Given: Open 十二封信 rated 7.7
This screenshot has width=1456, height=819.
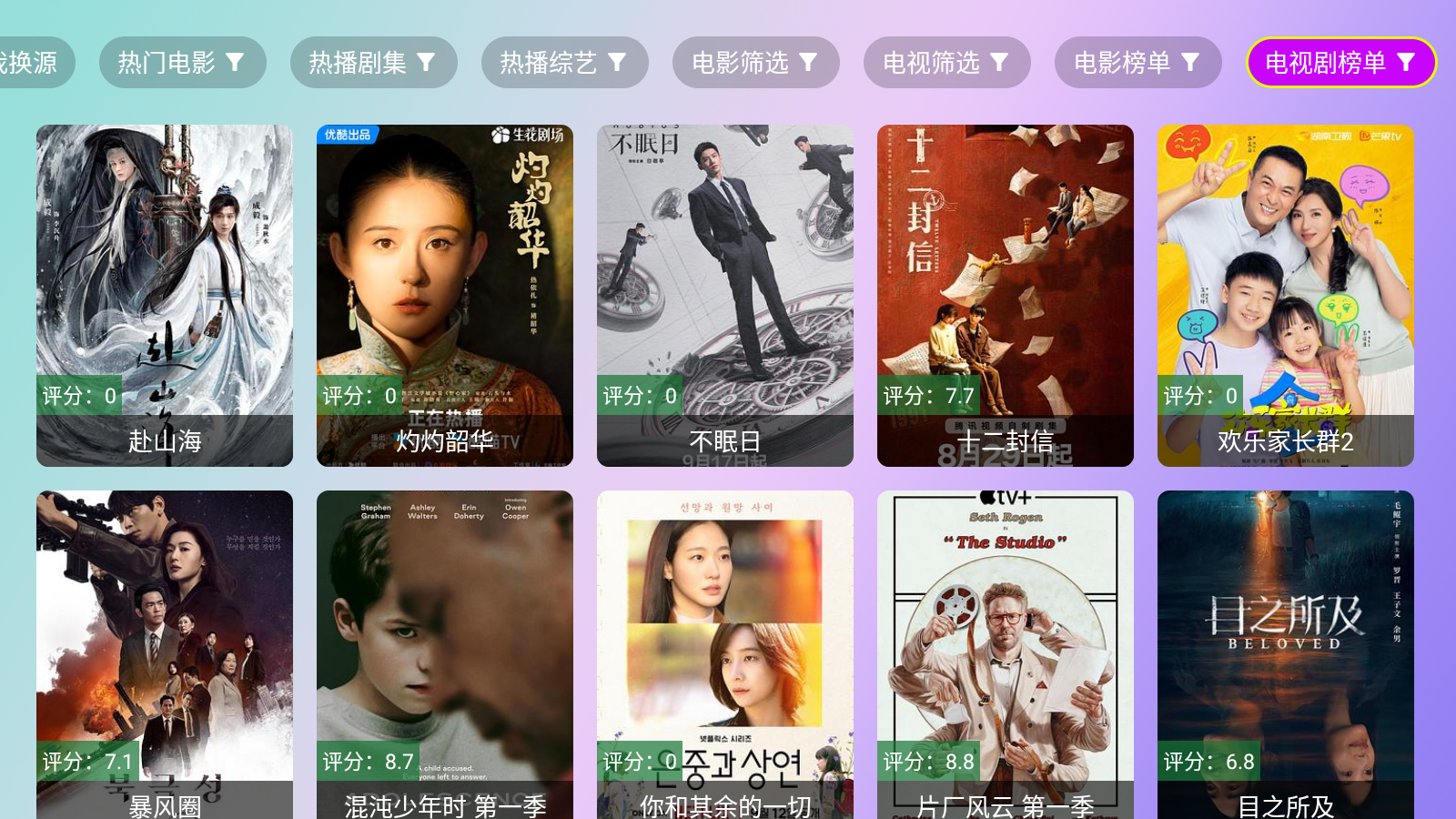Looking at the screenshot, I should click(x=1006, y=296).
